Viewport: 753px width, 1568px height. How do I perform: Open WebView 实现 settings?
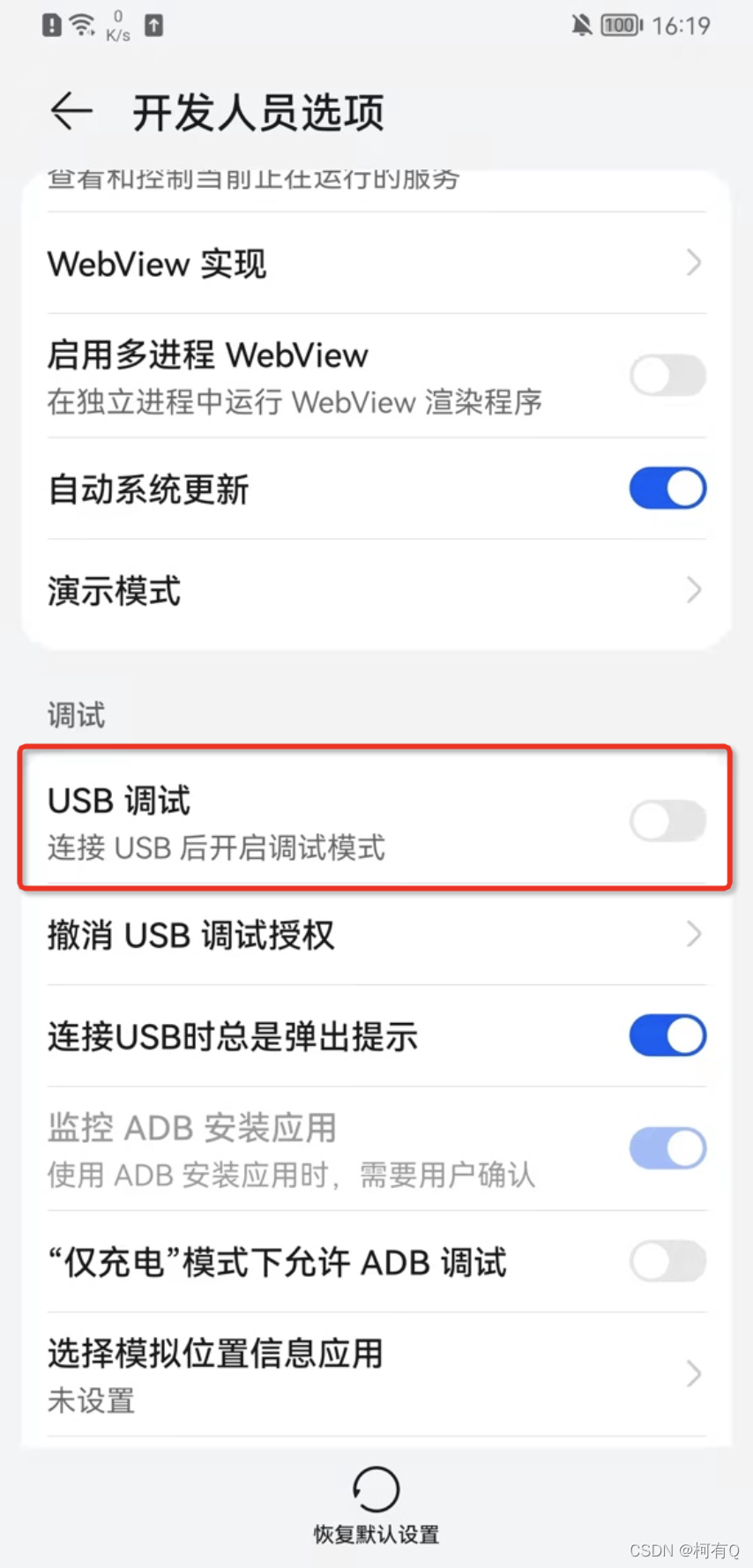pos(375,264)
